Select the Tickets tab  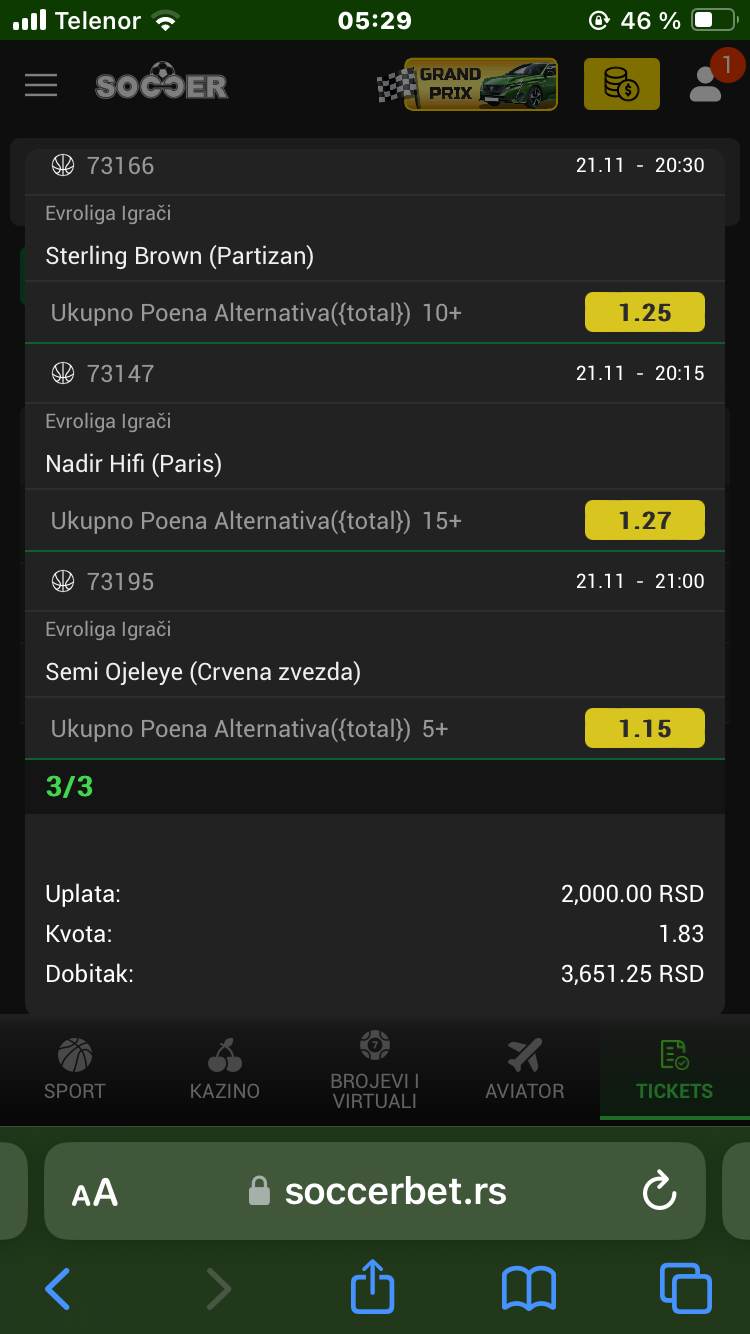(x=674, y=1069)
